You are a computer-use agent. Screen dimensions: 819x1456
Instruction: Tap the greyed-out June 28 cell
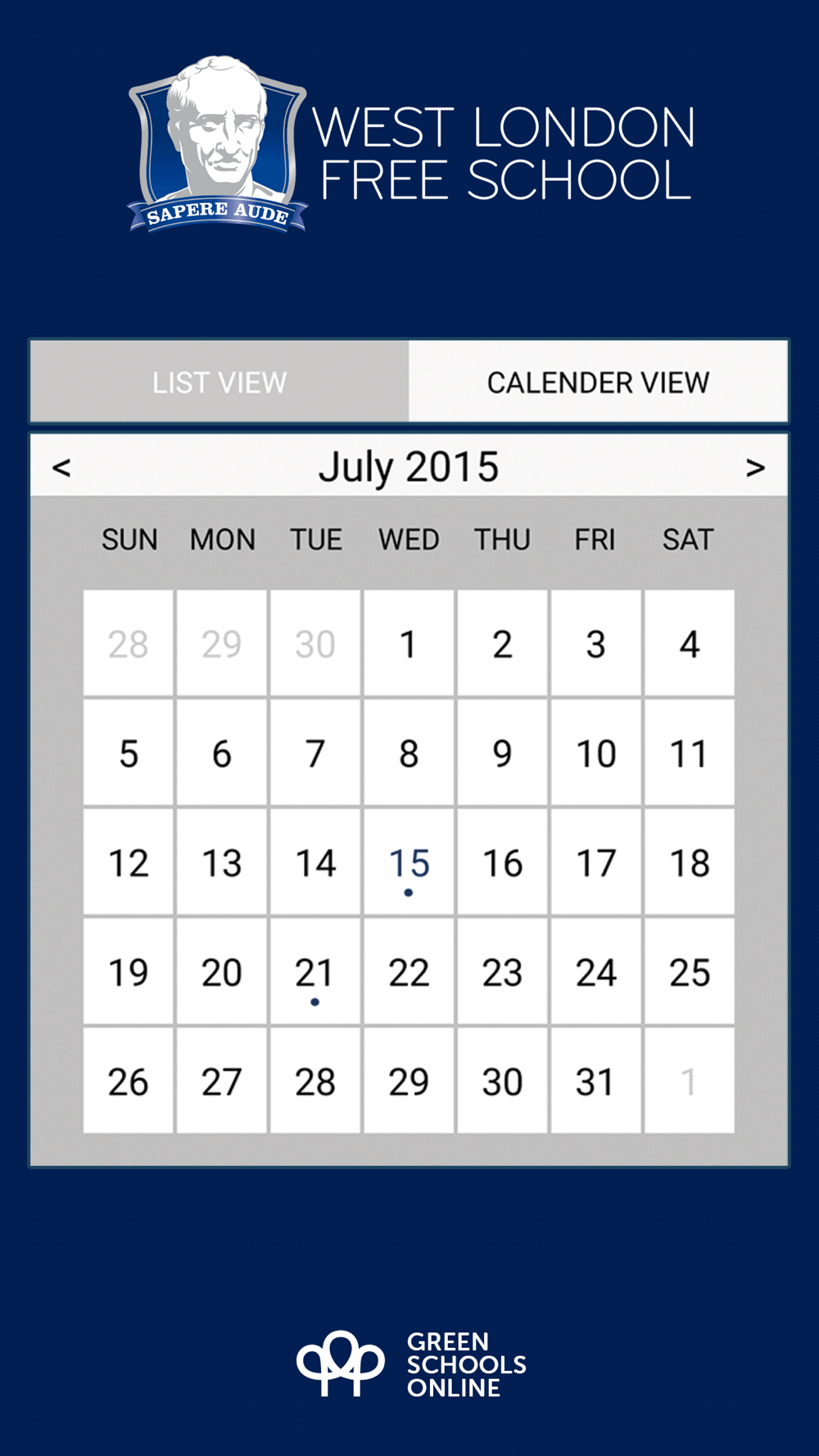click(x=129, y=644)
